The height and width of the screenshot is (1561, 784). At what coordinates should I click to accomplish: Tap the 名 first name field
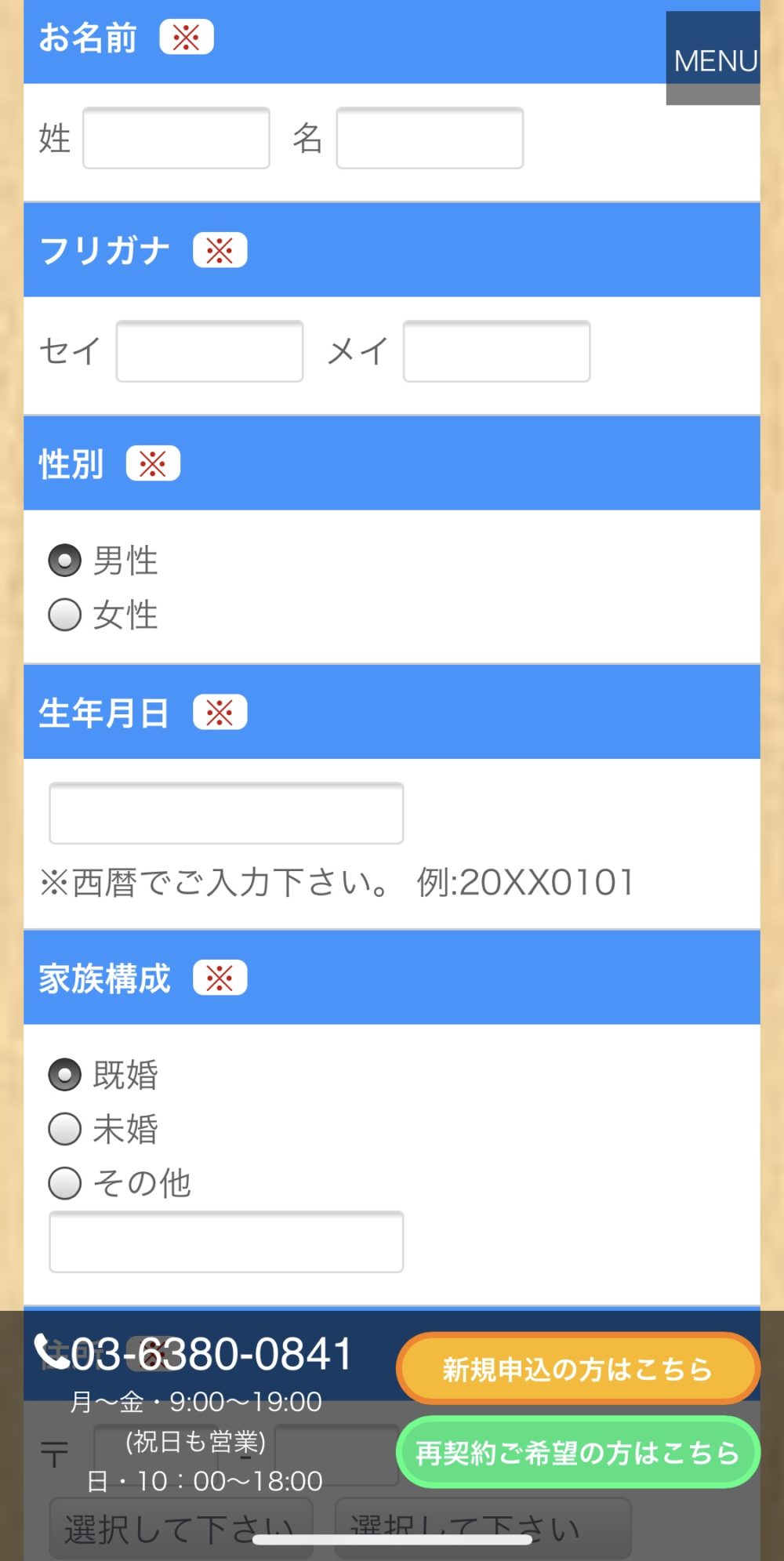430,138
